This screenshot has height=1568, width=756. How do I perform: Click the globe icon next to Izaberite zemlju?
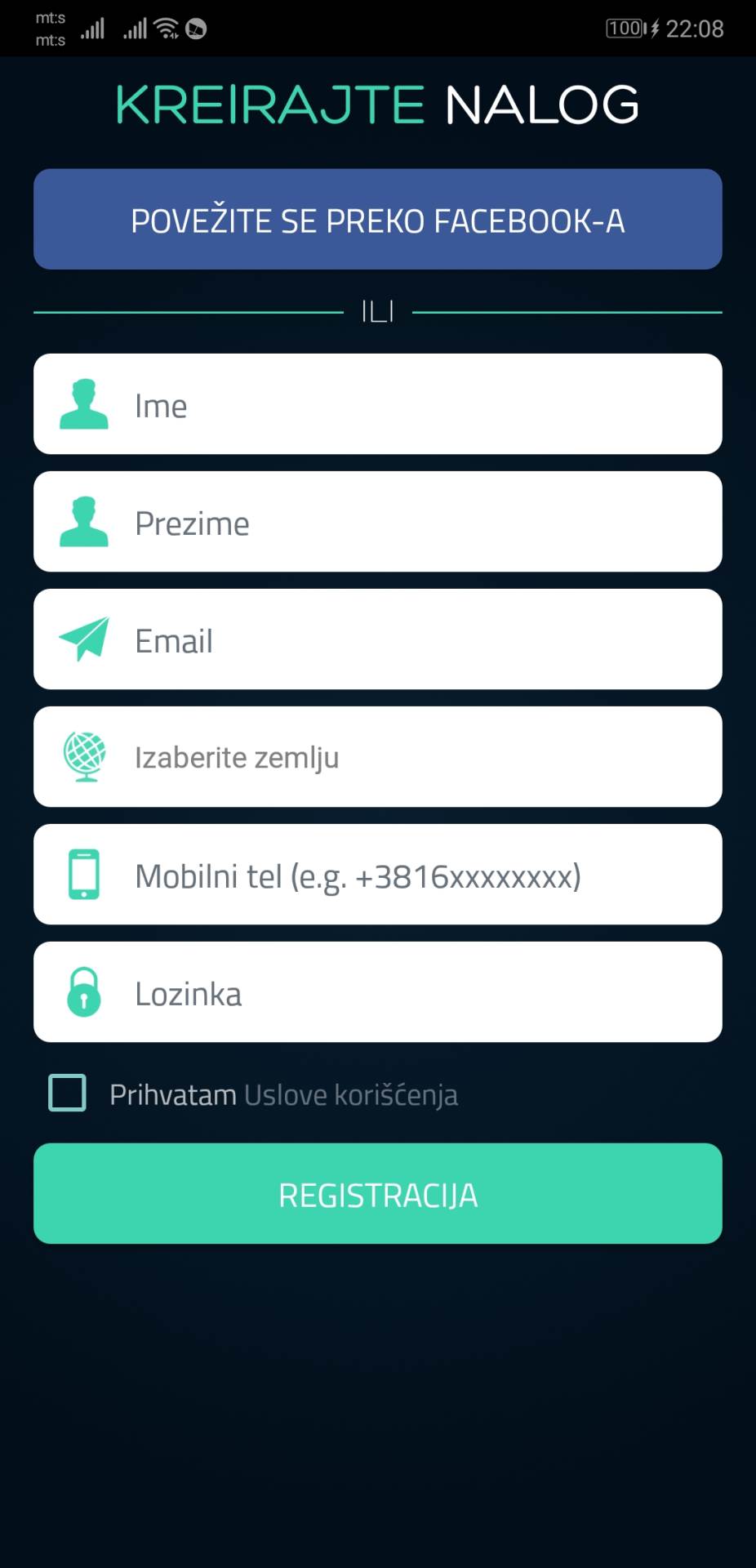click(x=85, y=756)
